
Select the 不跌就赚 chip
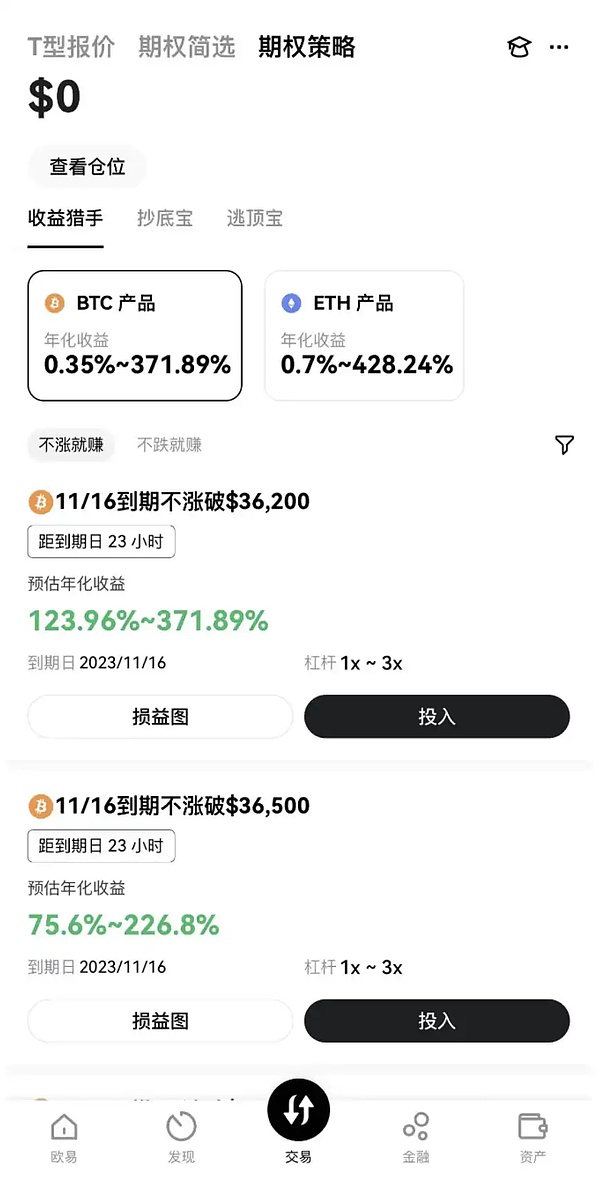coord(169,445)
